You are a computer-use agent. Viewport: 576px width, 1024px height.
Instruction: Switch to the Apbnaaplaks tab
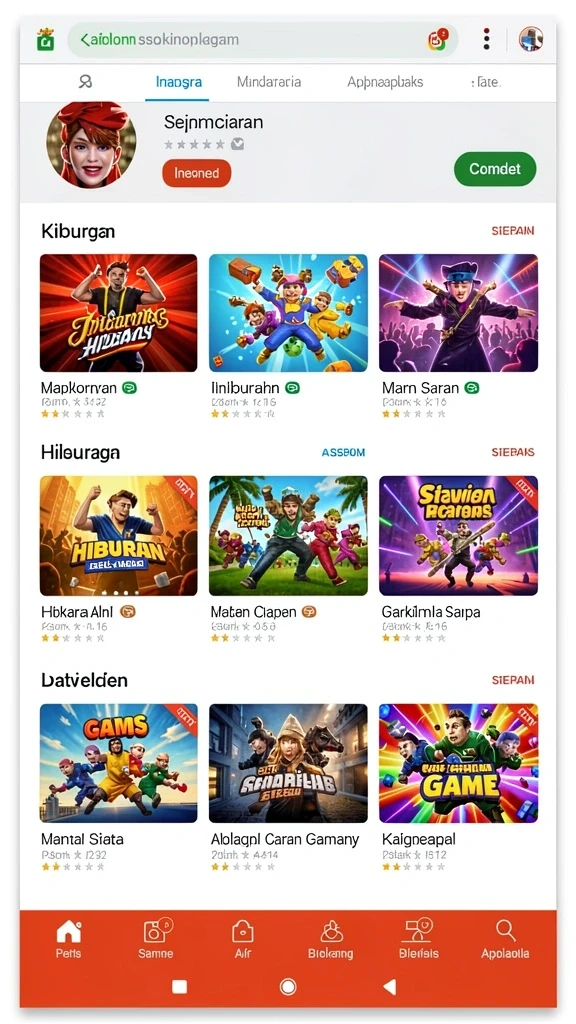pos(385,82)
